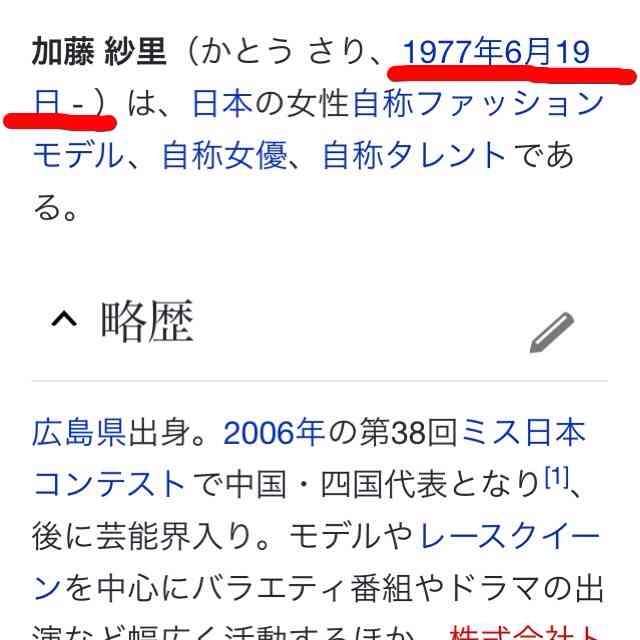This screenshot has height=640, width=640.
Task: Open the 広島県 link
Action: tap(79, 432)
